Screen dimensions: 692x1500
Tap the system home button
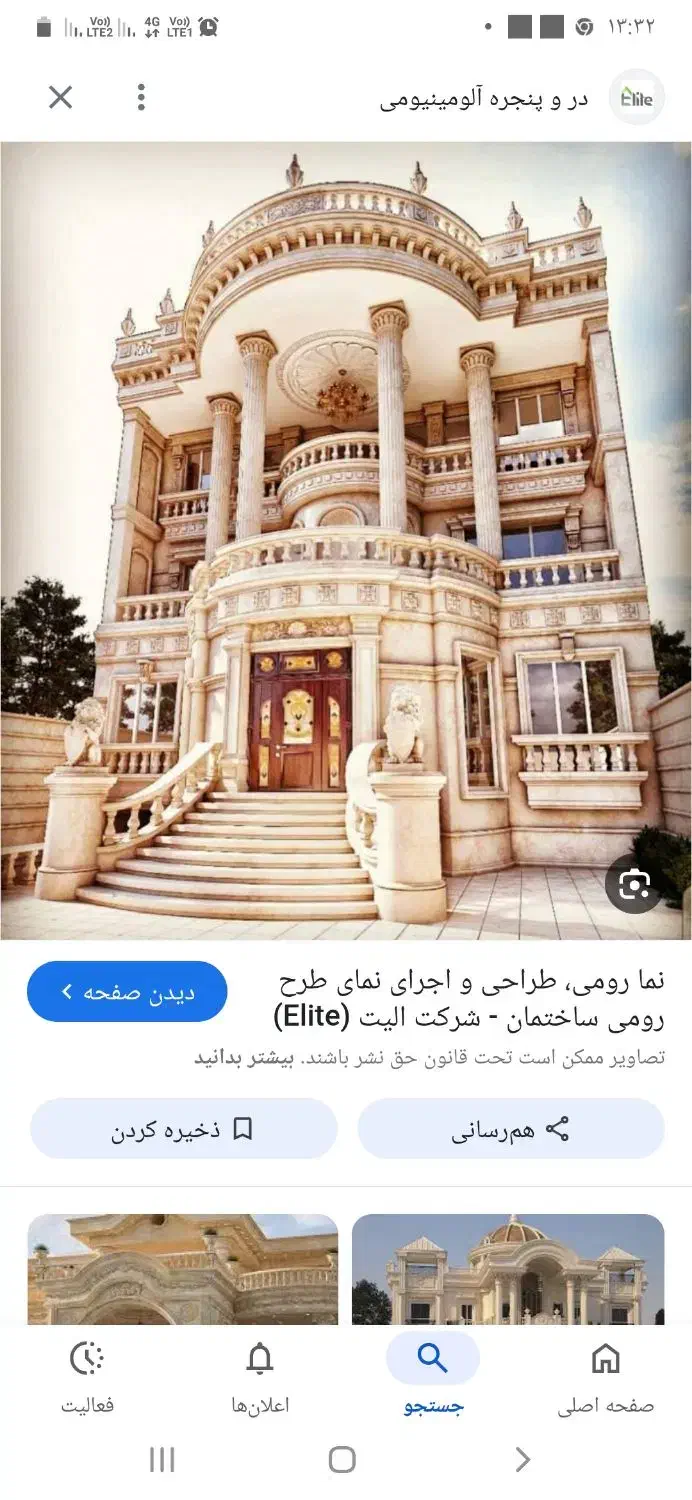pyautogui.click(x=342, y=1460)
